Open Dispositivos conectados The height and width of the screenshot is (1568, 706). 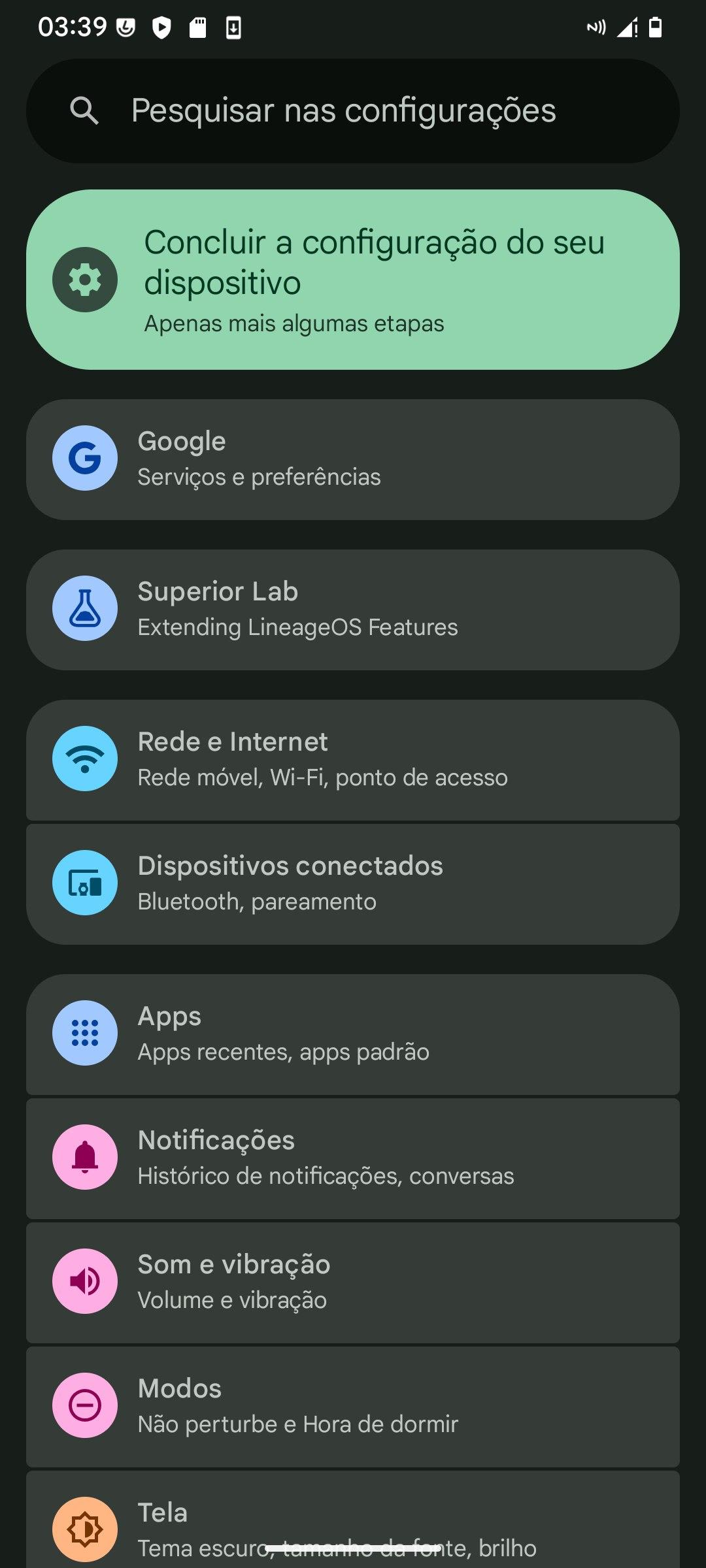[353, 884]
